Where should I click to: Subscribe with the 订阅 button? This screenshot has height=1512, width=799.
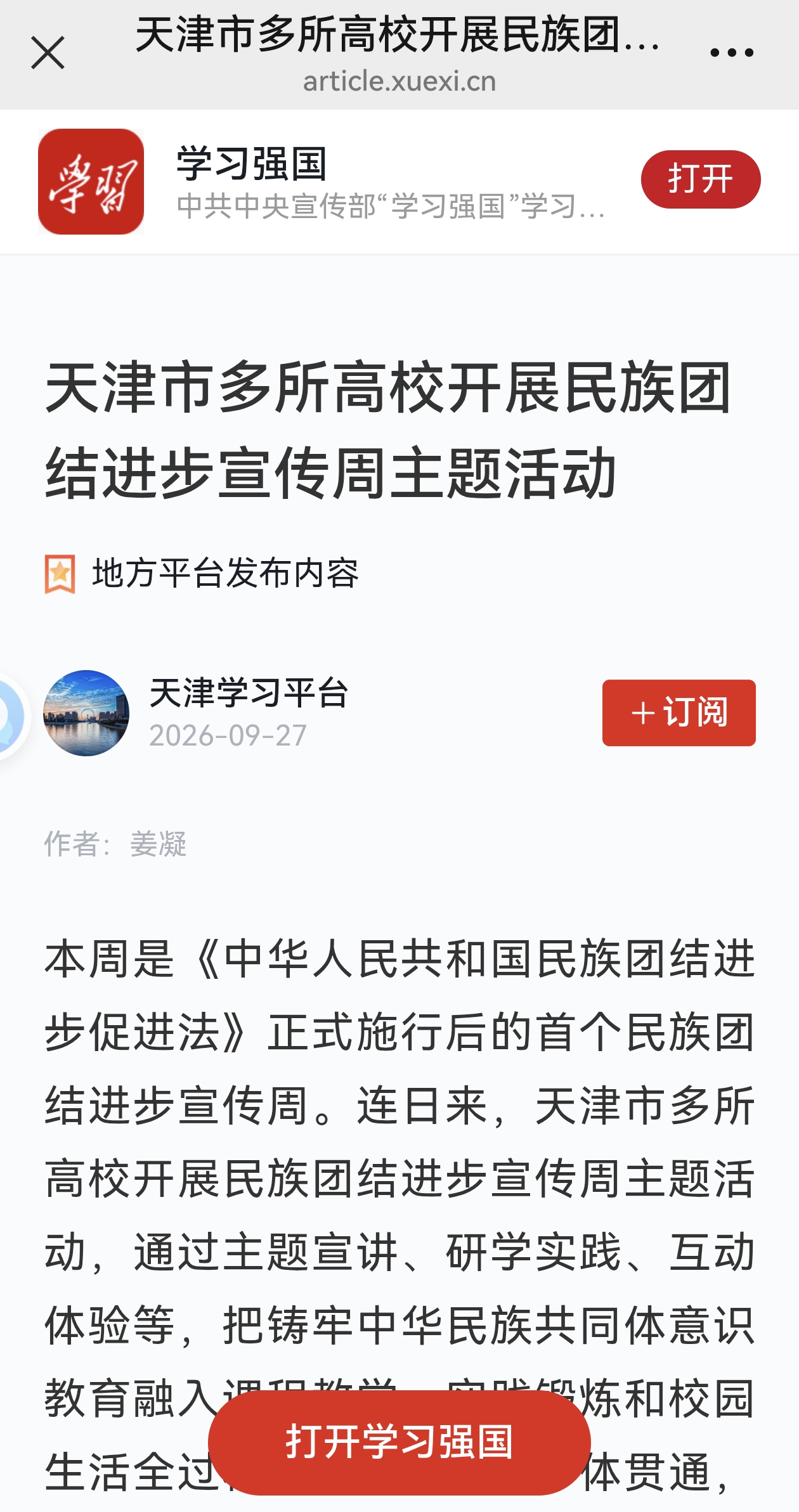(x=679, y=713)
